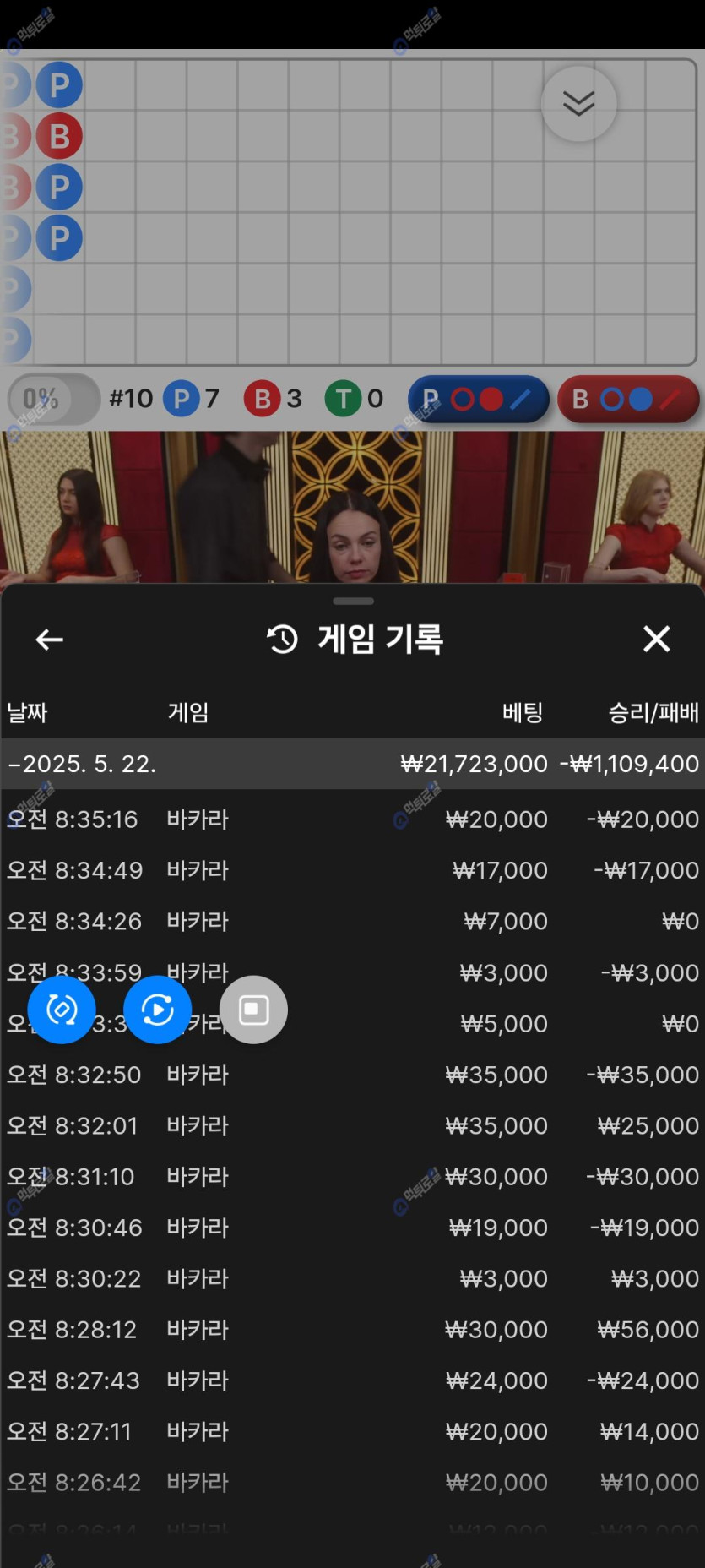Open the 8:28:12 baccarat record
This screenshot has width=705, height=1568.
point(353,1329)
